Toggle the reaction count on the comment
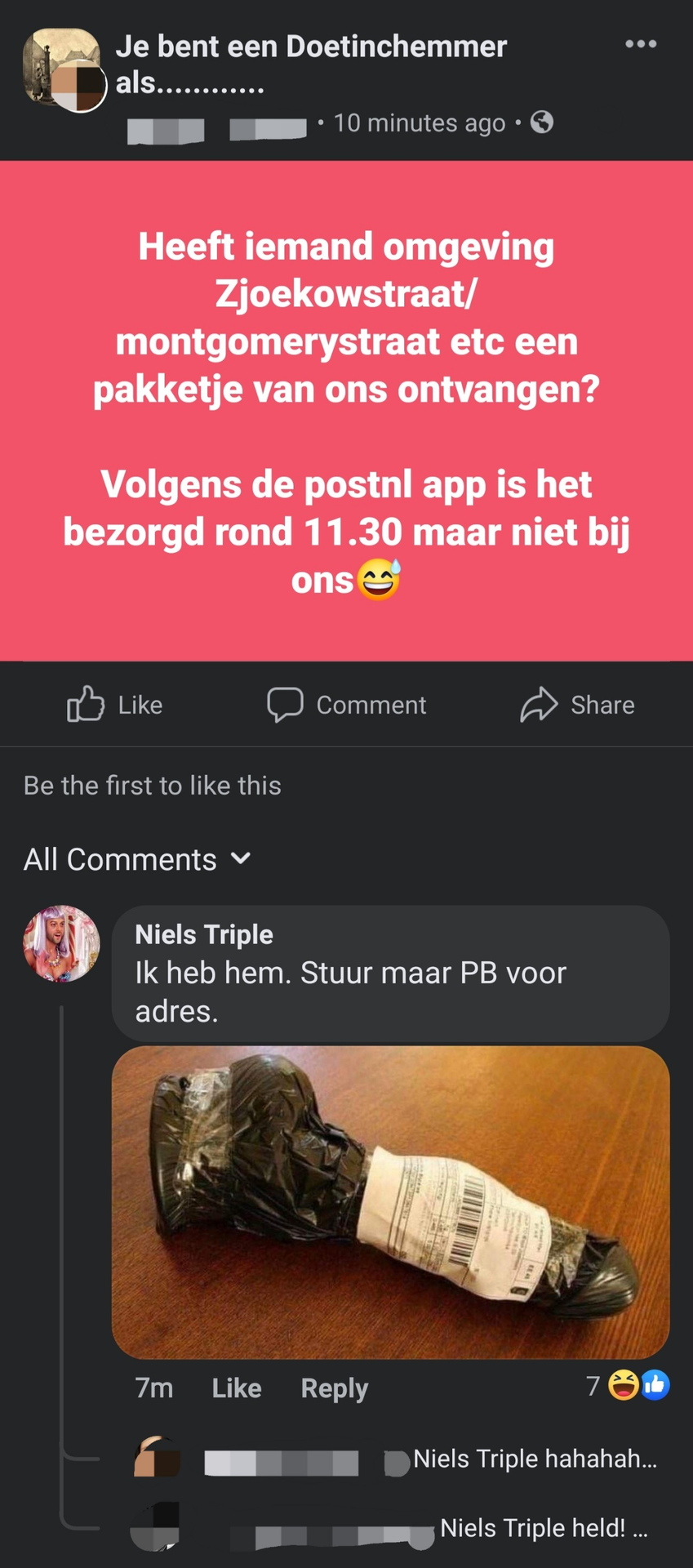 click(593, 1388)
